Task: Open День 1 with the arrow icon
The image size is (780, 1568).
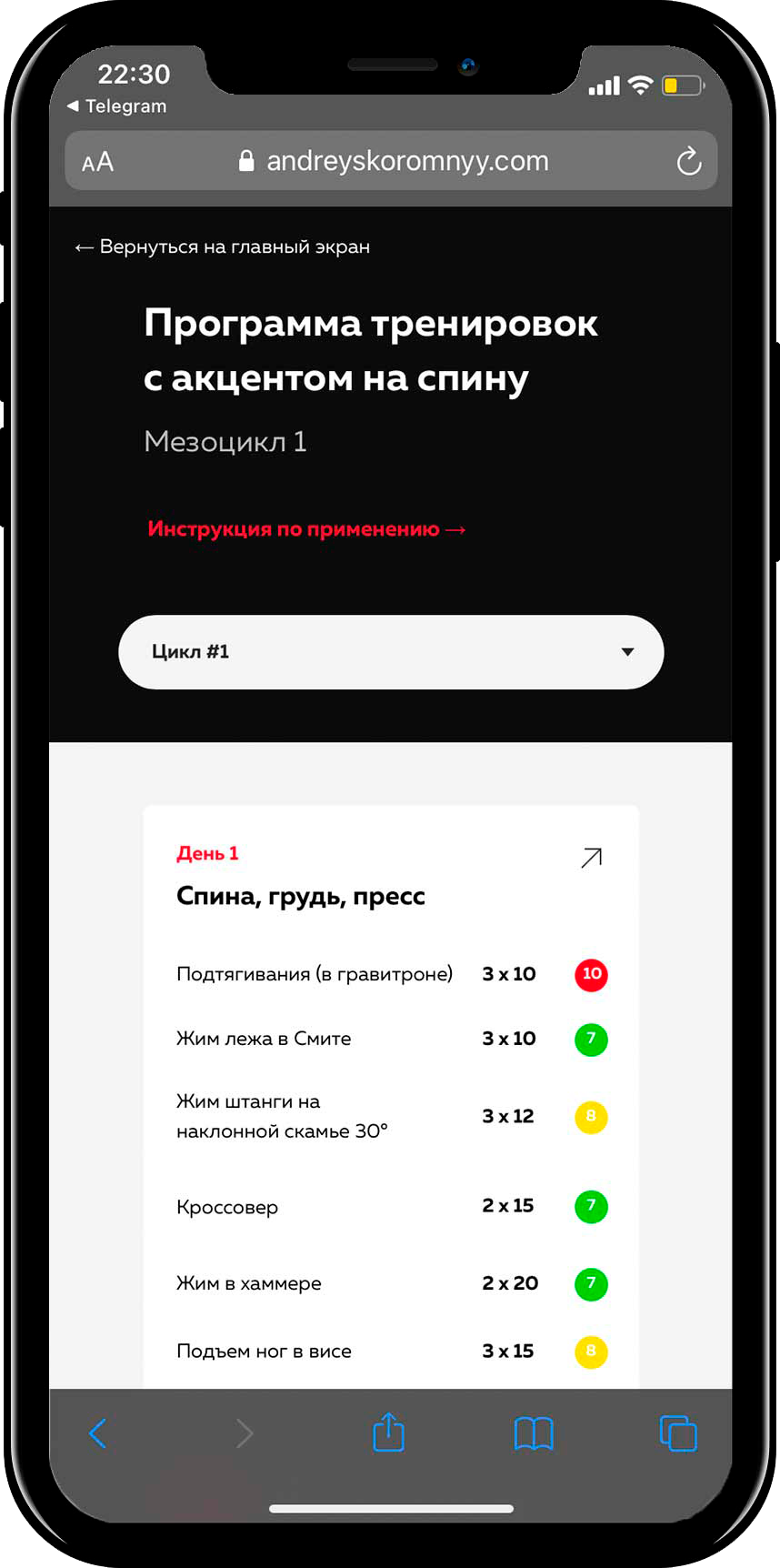Action: (591, 858)
